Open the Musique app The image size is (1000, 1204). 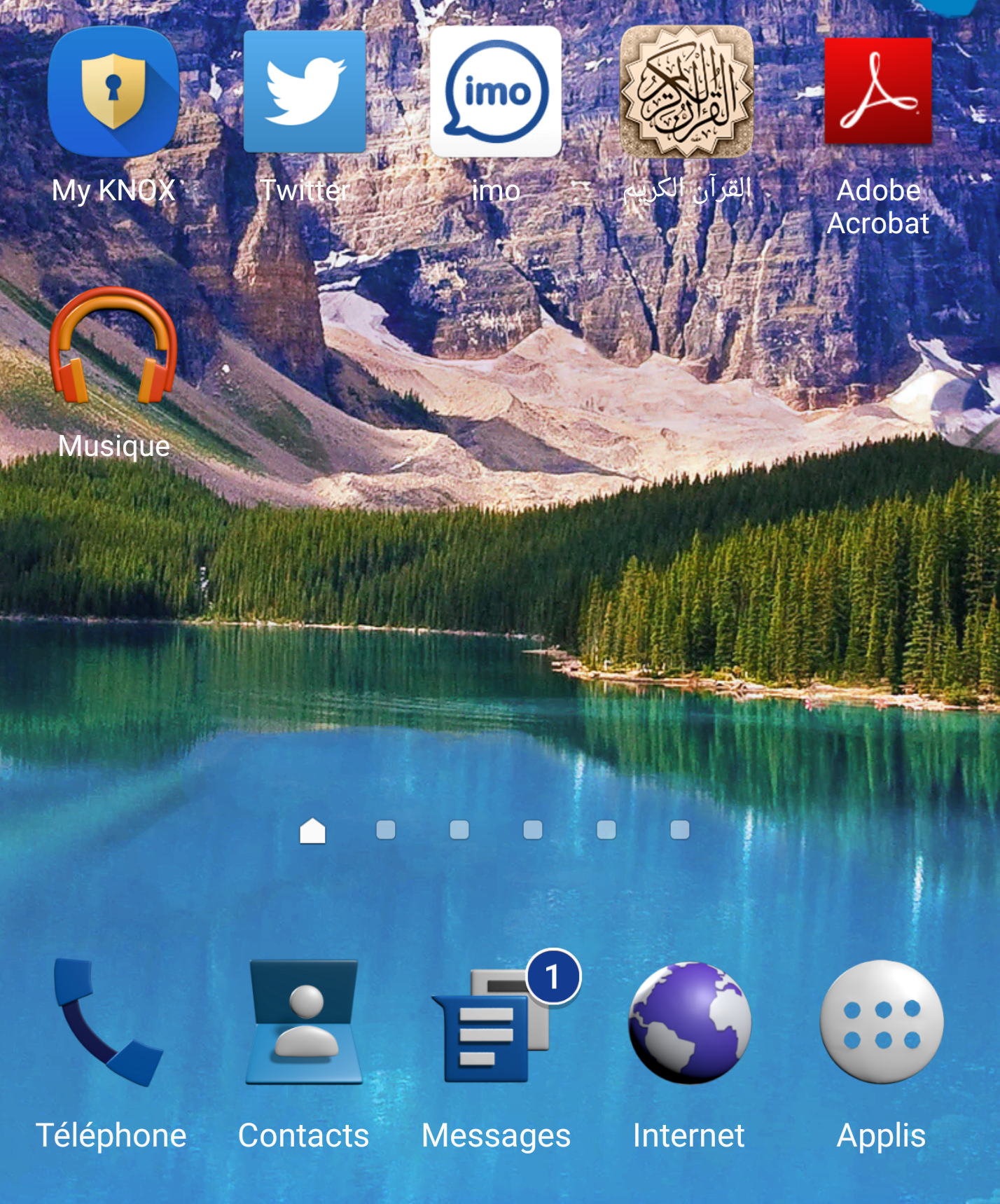pyautogui.click(x=113, y=347)
